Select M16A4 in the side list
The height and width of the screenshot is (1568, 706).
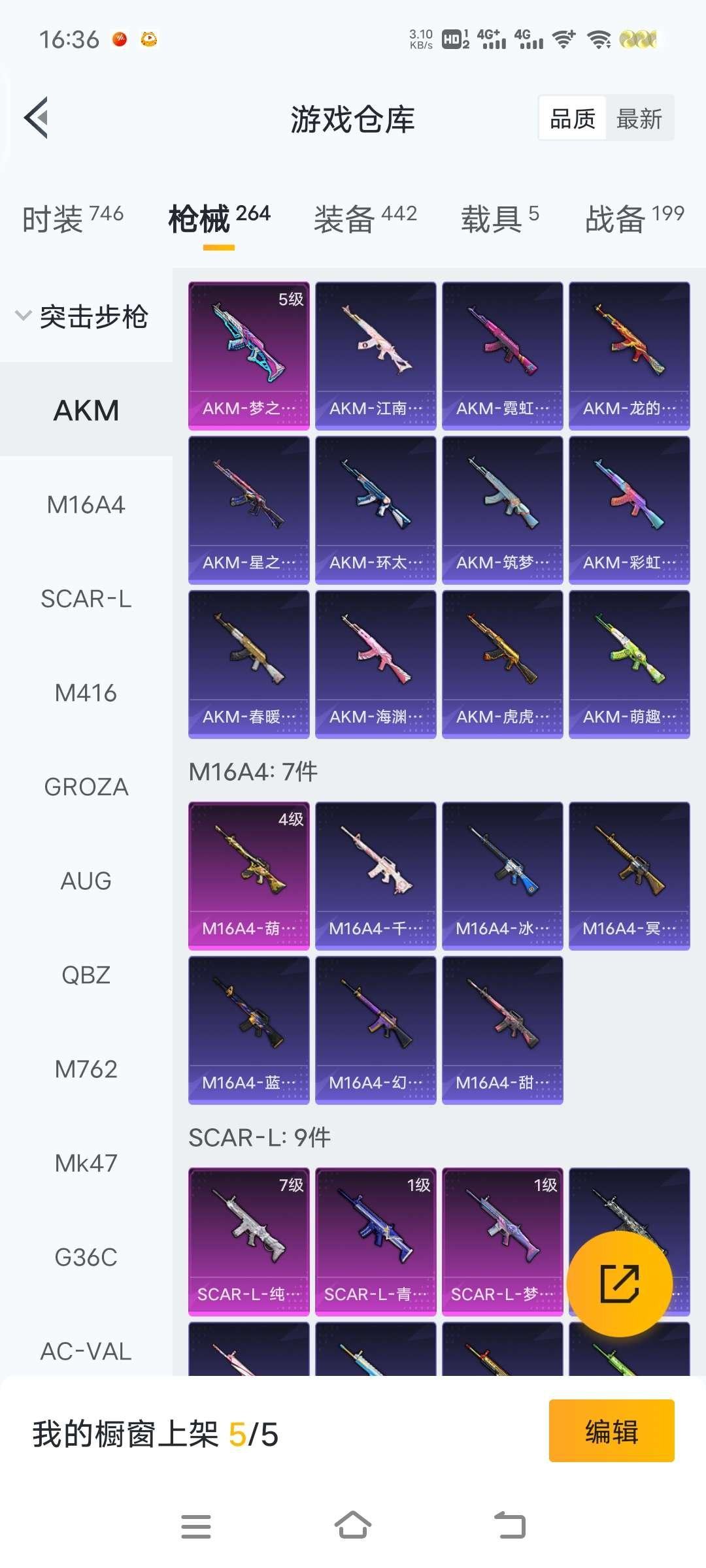86,504
